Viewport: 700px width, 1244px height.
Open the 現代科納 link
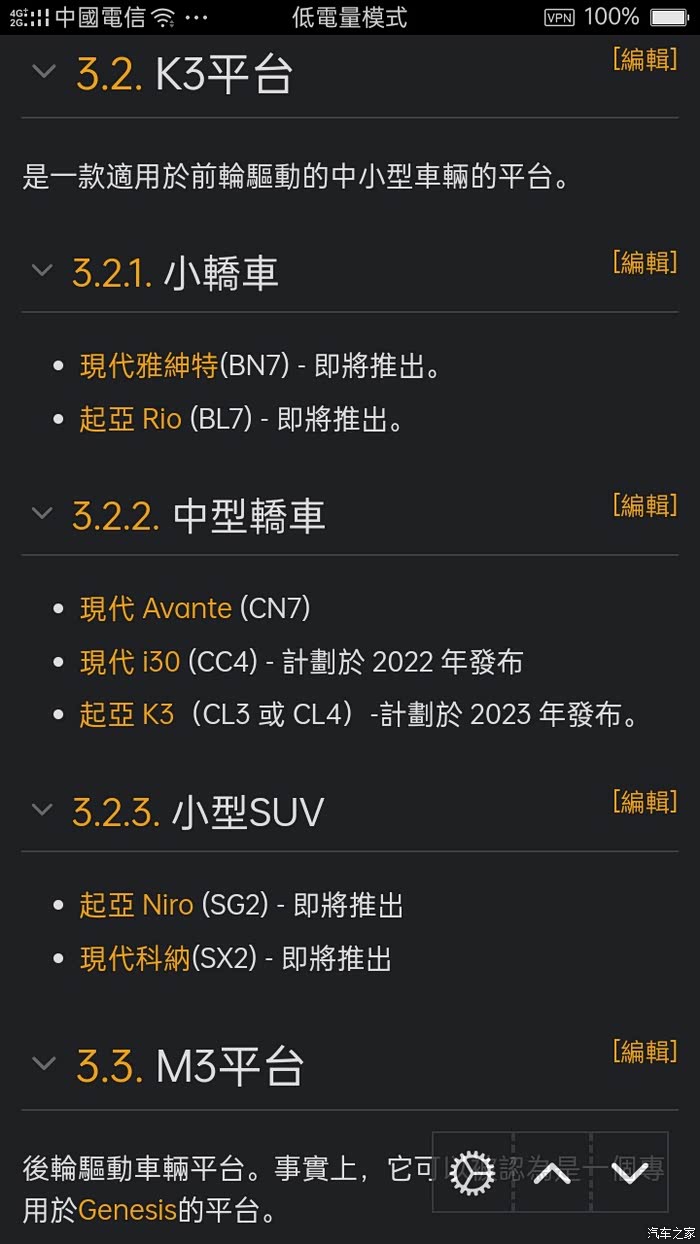[x=135, y=959]
